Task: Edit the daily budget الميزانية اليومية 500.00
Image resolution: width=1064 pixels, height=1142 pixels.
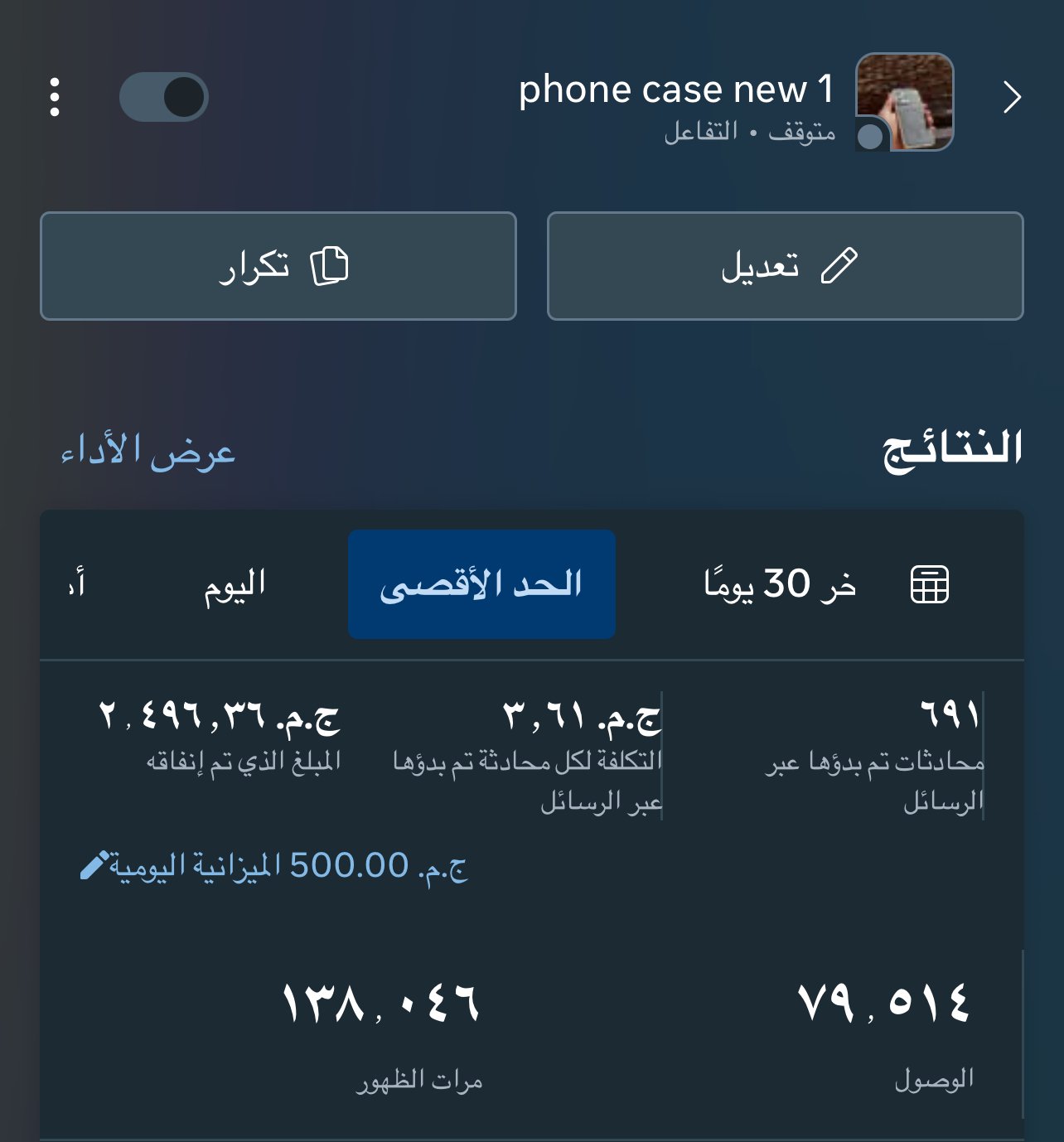Action: pos(273,866)
